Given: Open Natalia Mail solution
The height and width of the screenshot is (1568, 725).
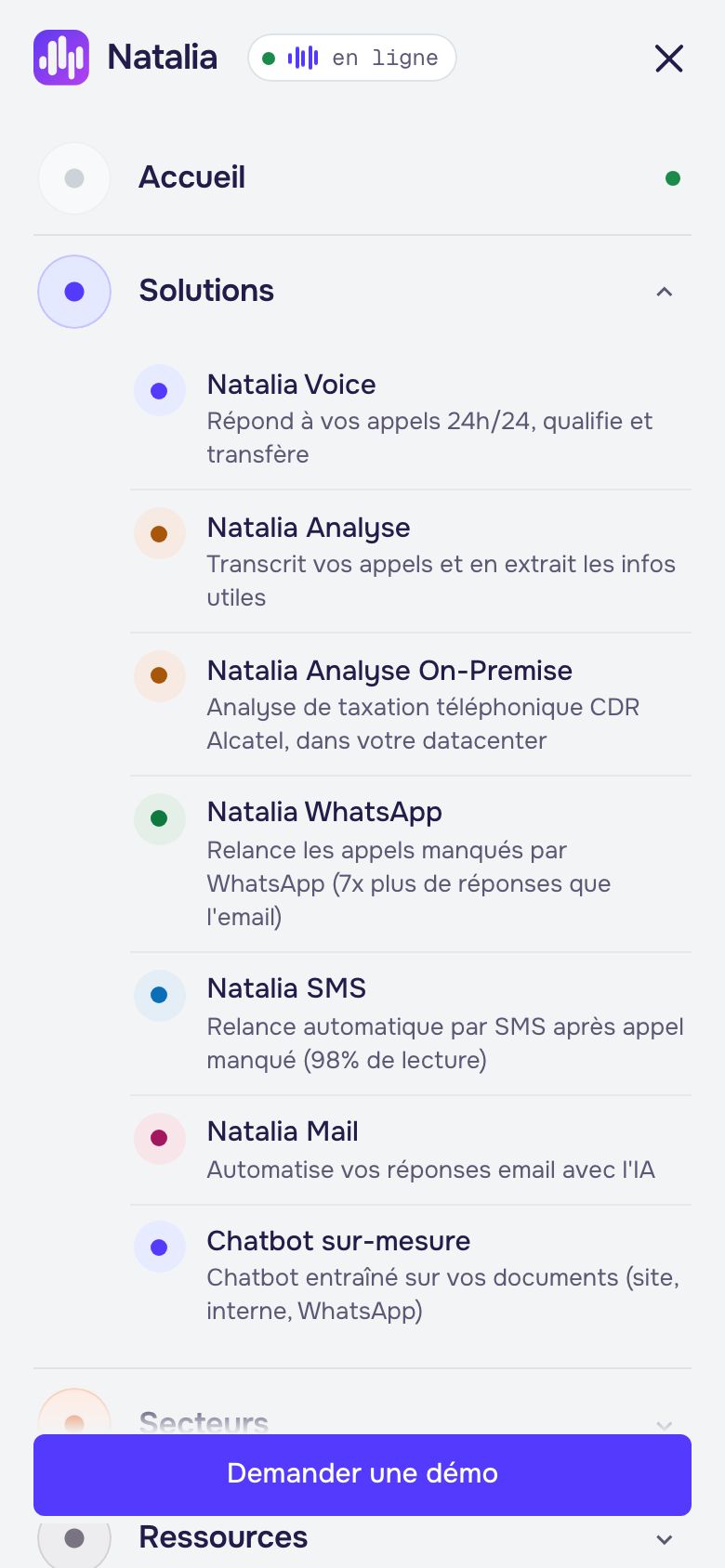Looking at the screenshot, I should (411, 1150).
